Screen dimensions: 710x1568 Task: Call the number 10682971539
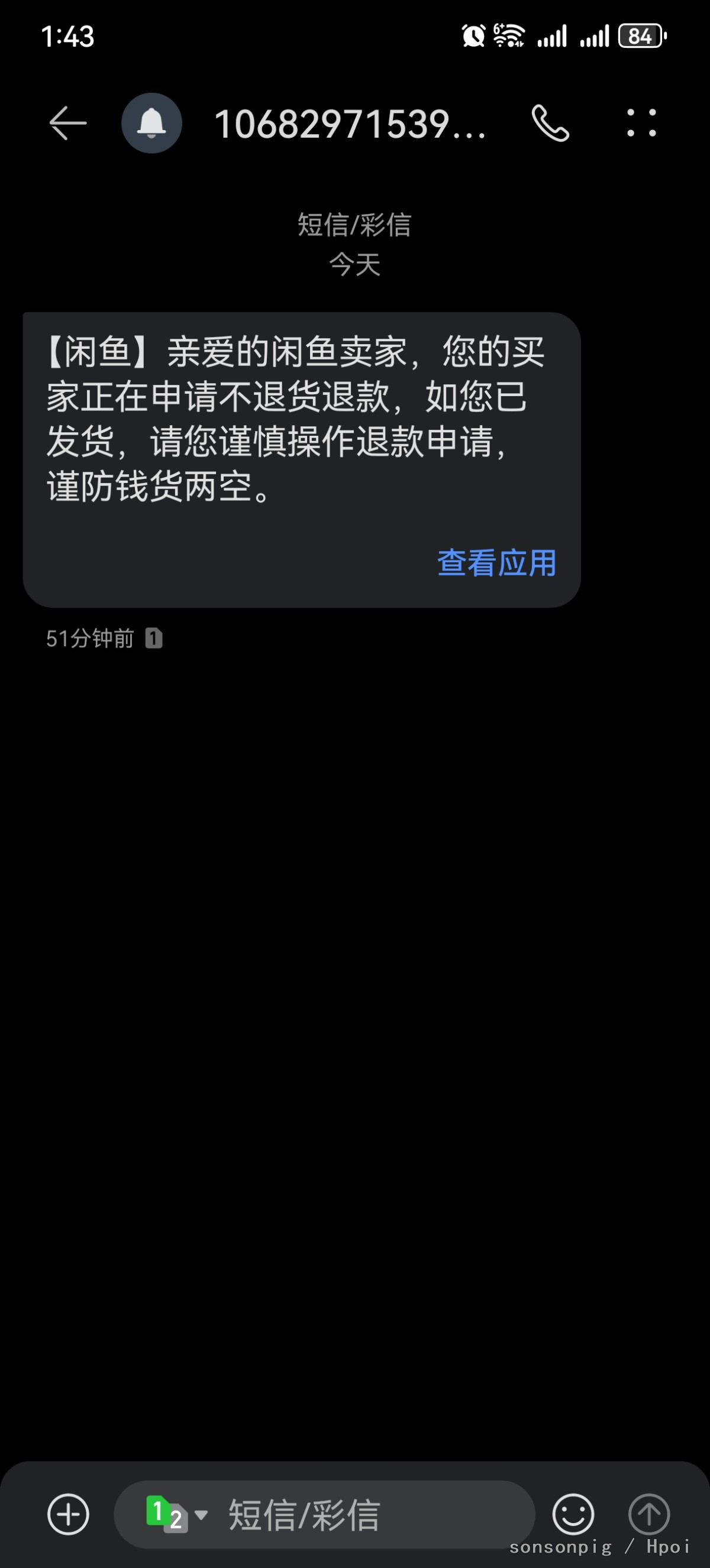click(550, 123)
